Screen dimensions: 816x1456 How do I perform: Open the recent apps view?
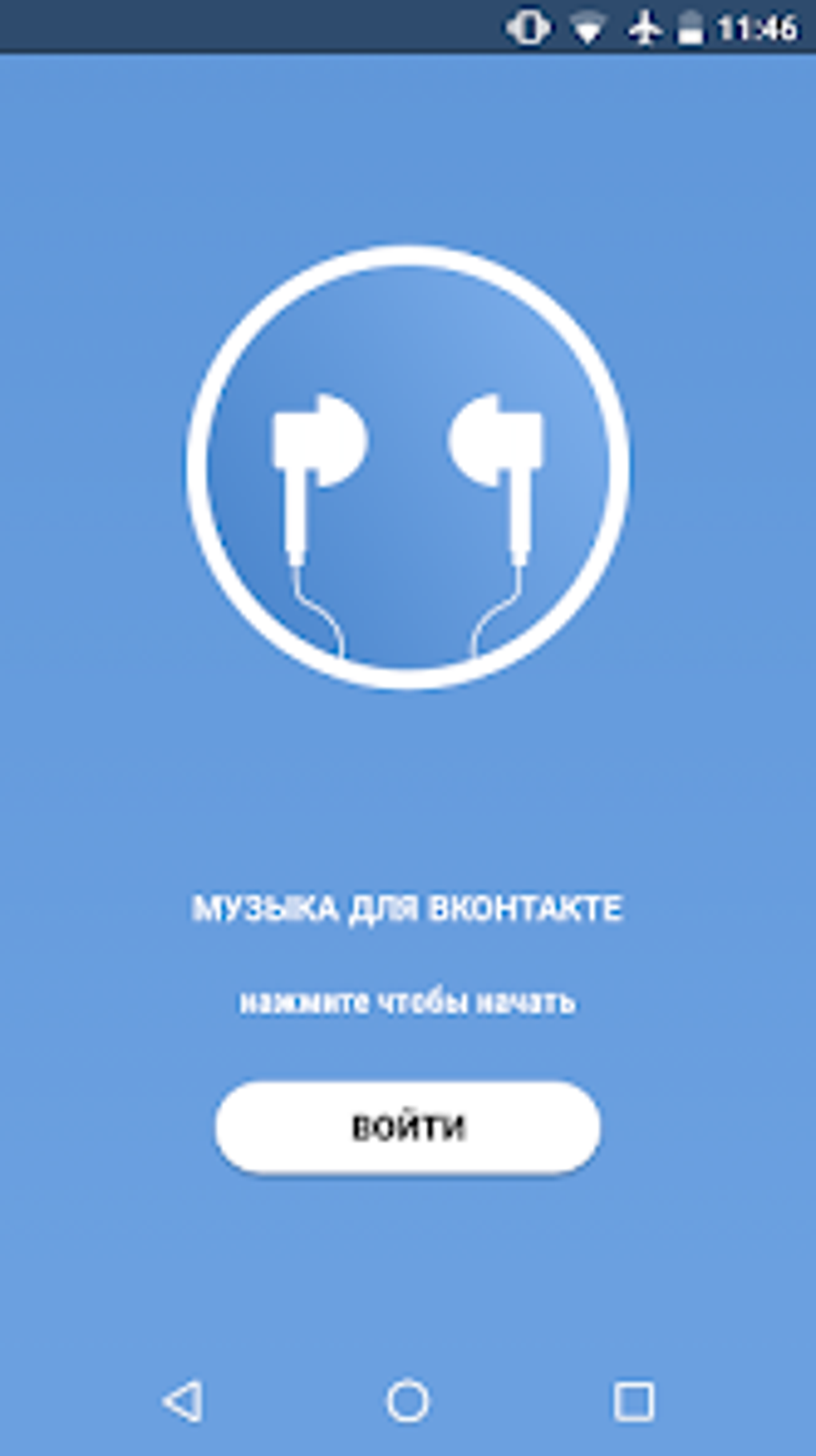[634, 1401]
